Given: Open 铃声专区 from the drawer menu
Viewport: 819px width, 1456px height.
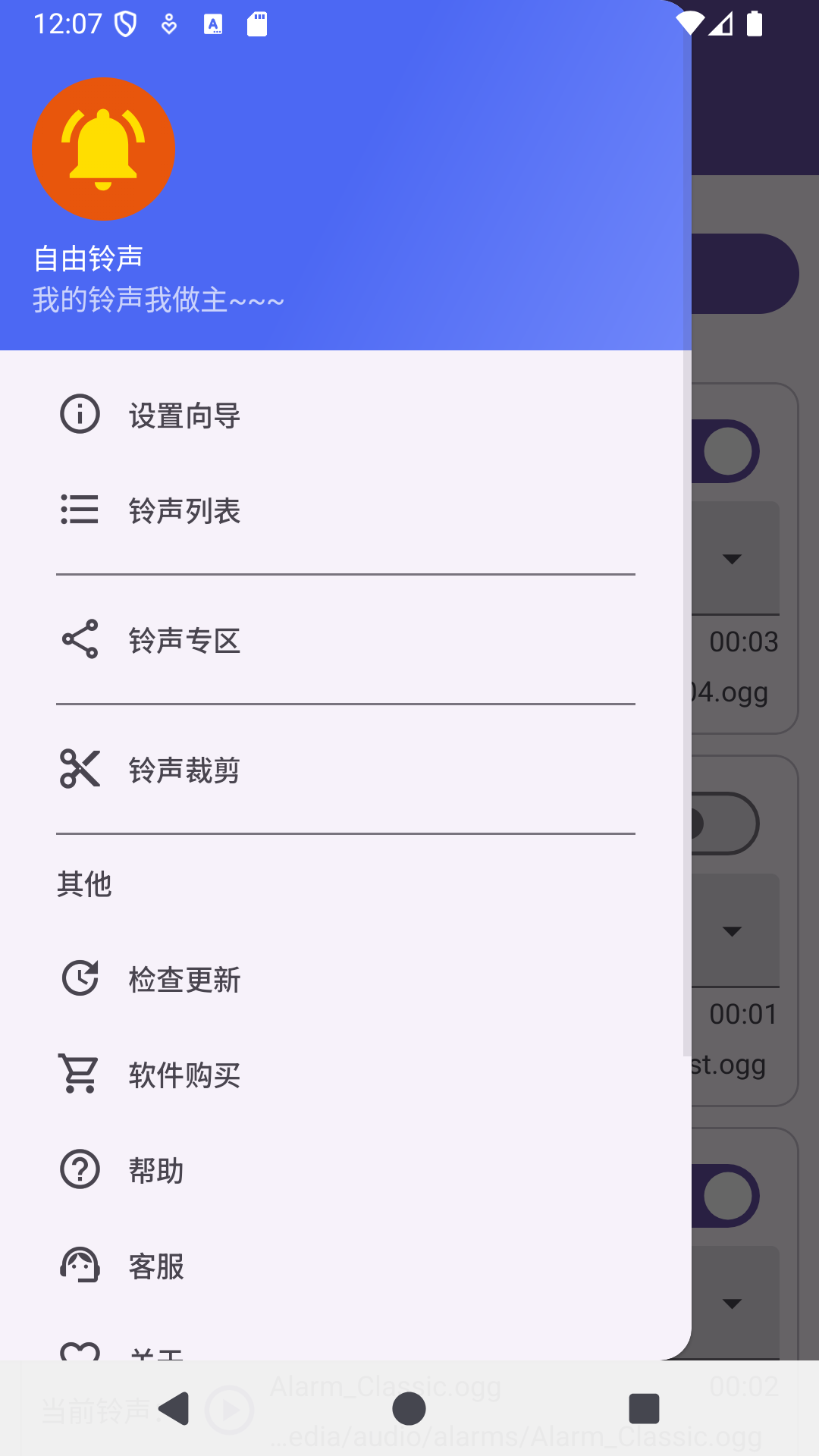Looking at the screenshot, I should [x=184, y=640].
